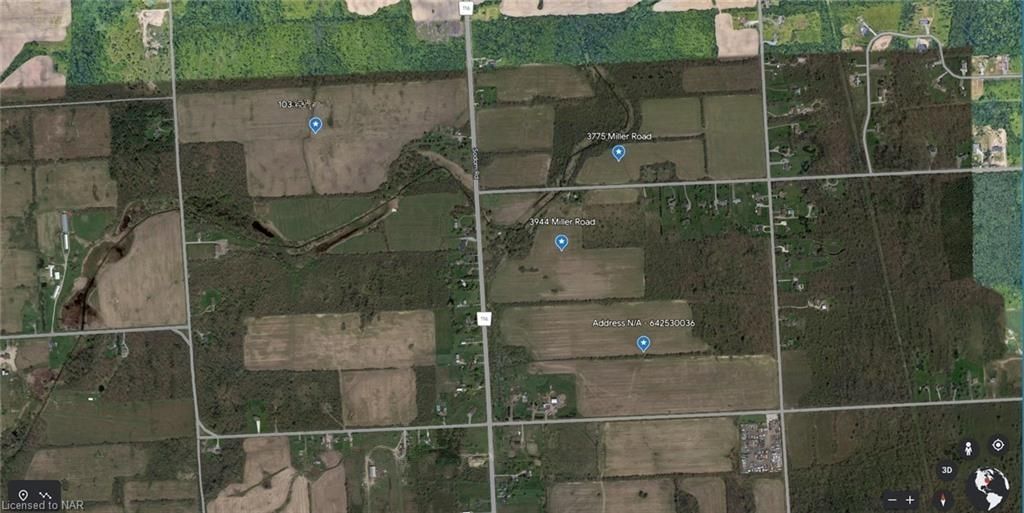Select the draw line or shape tool
This screenshot has width=1024, height=513.
point(46,495)
